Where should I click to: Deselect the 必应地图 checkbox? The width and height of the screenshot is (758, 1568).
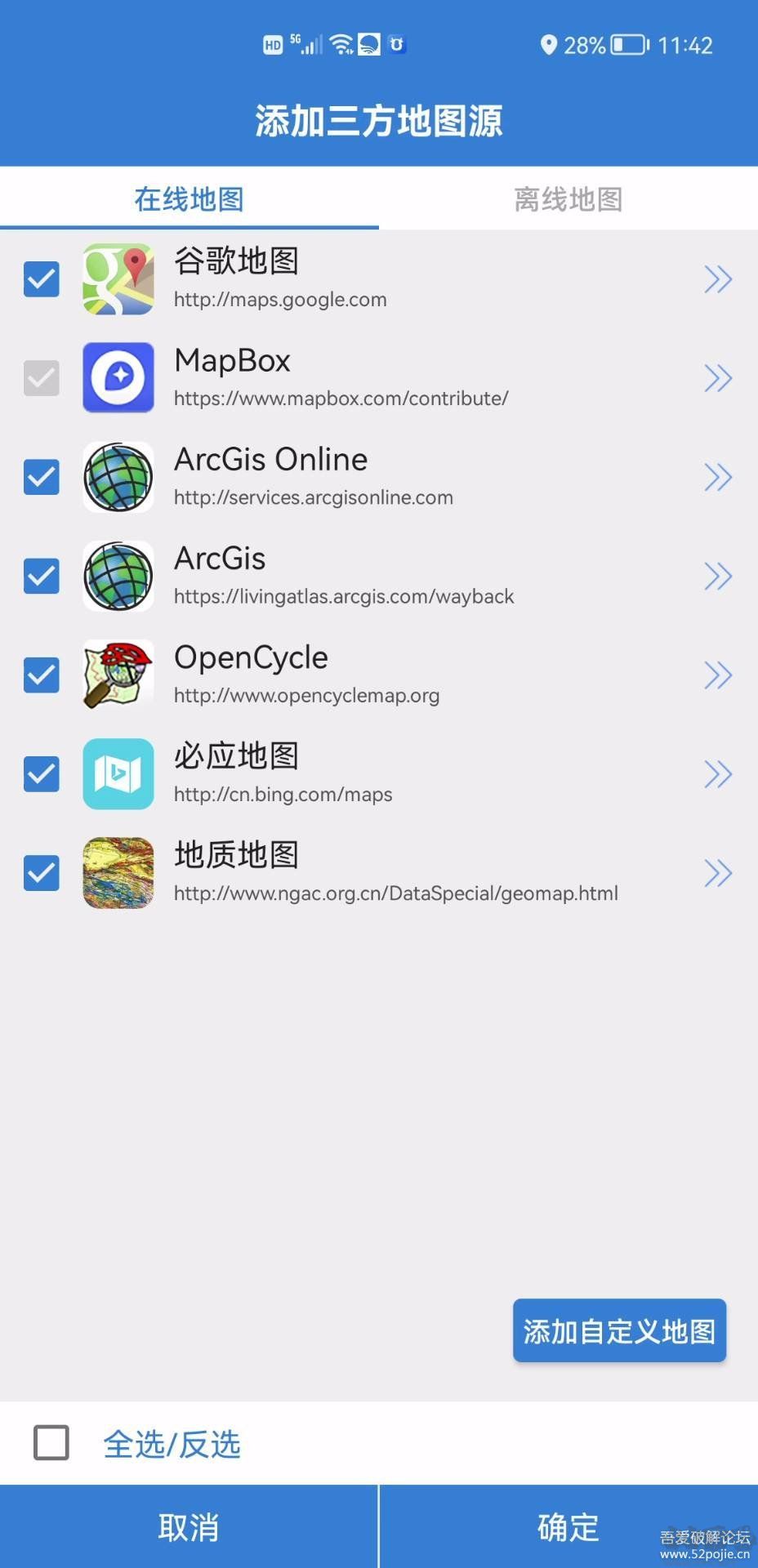pyautogui.click(x=42, y=774)
